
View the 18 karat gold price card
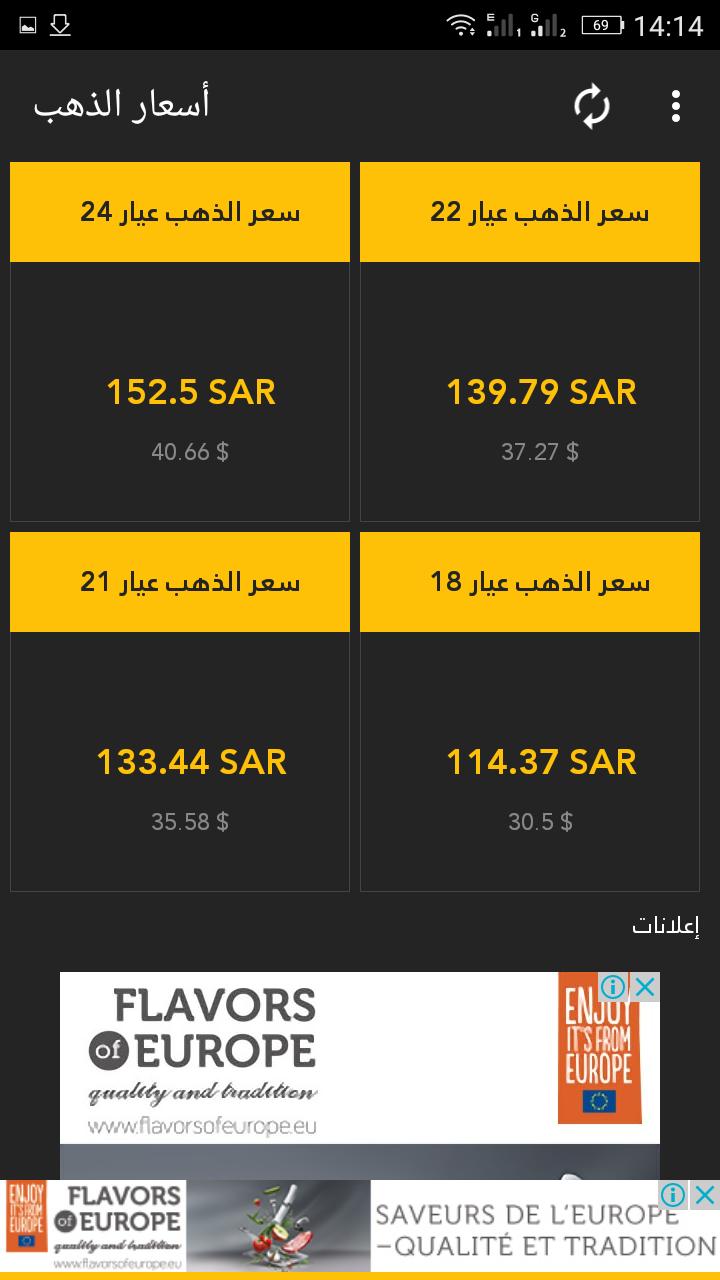[530, 712]
